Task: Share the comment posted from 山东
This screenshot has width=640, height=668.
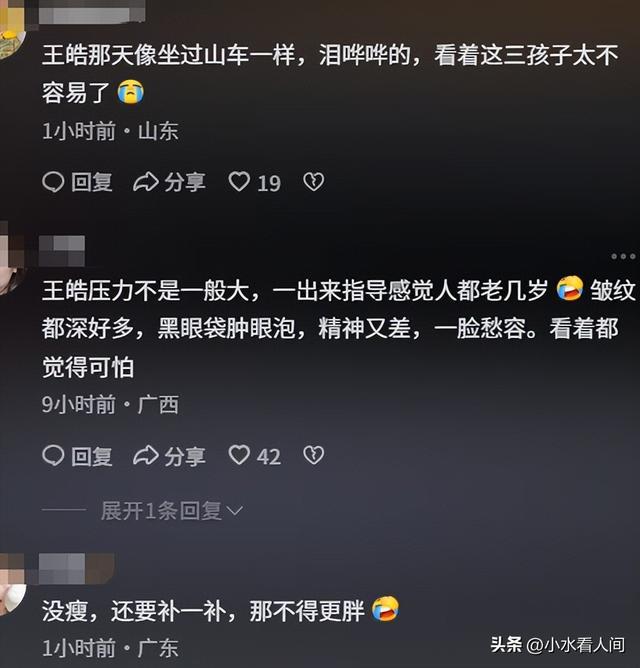Action: pos(169,182)
